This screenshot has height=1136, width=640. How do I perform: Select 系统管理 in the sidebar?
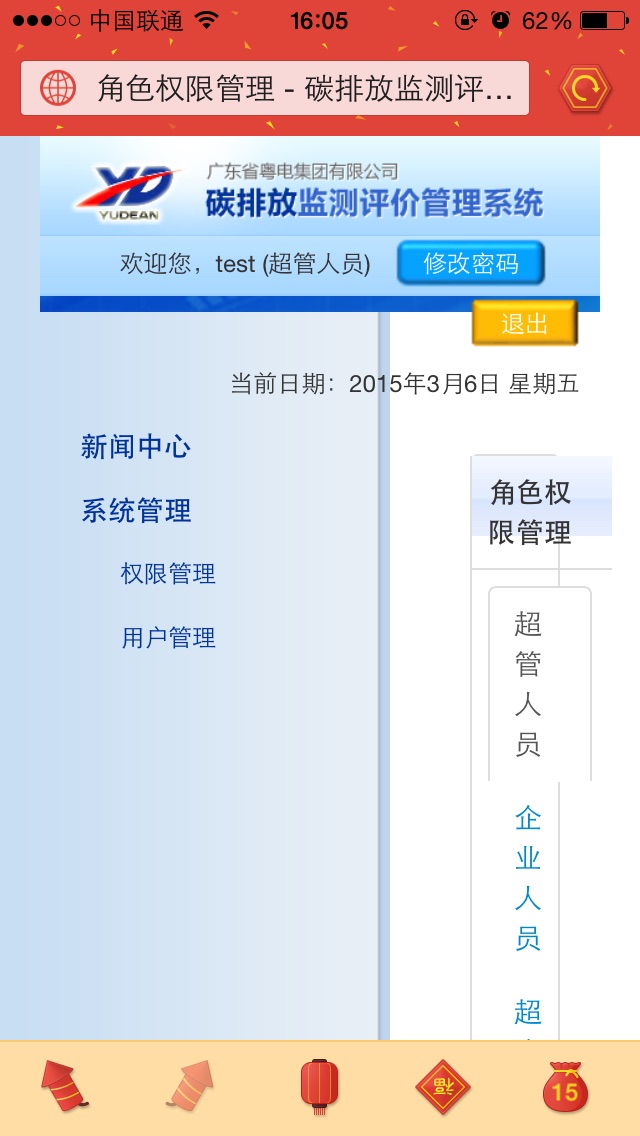pos(136,511)
